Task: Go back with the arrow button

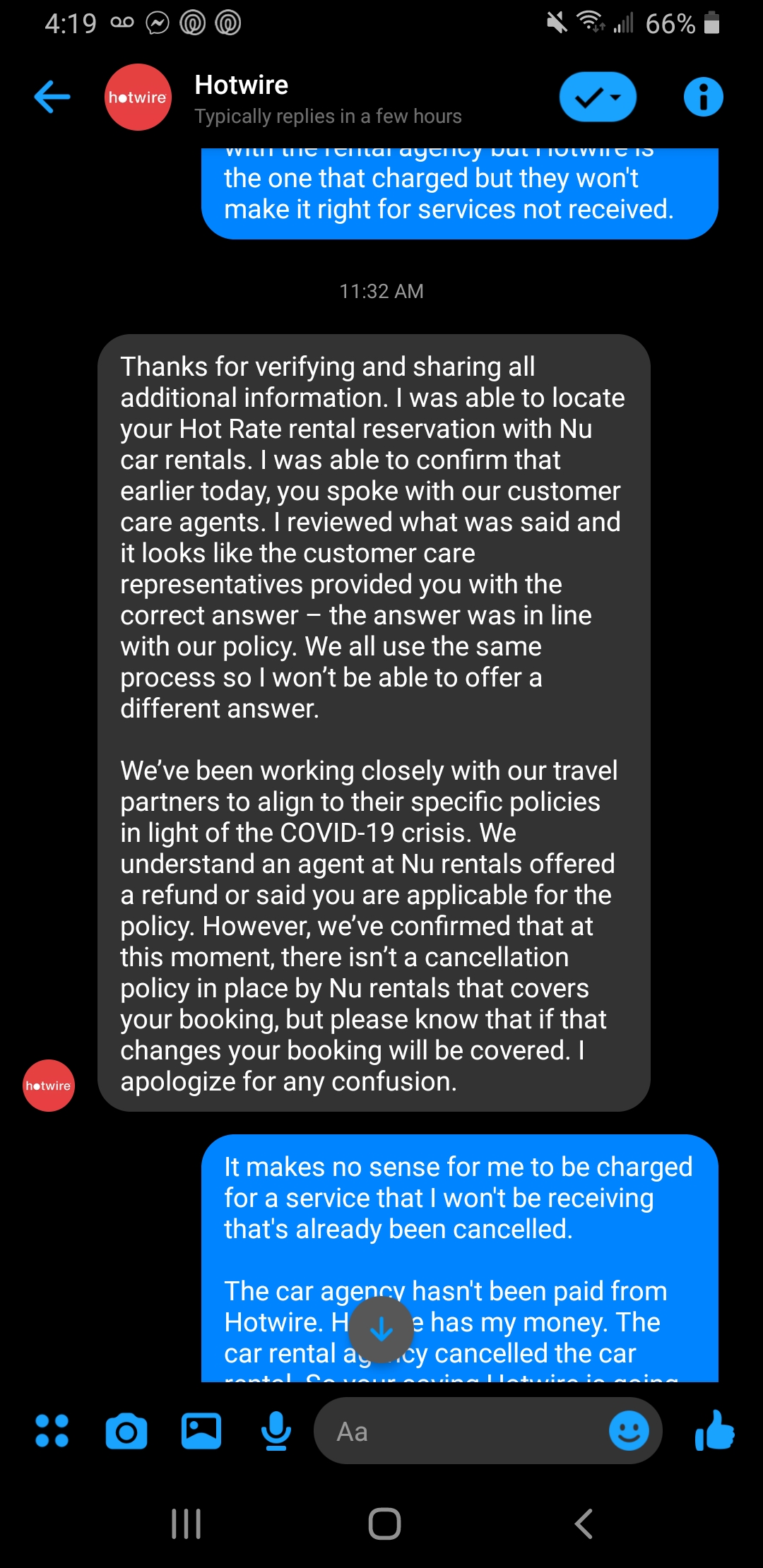Action: 52,97
